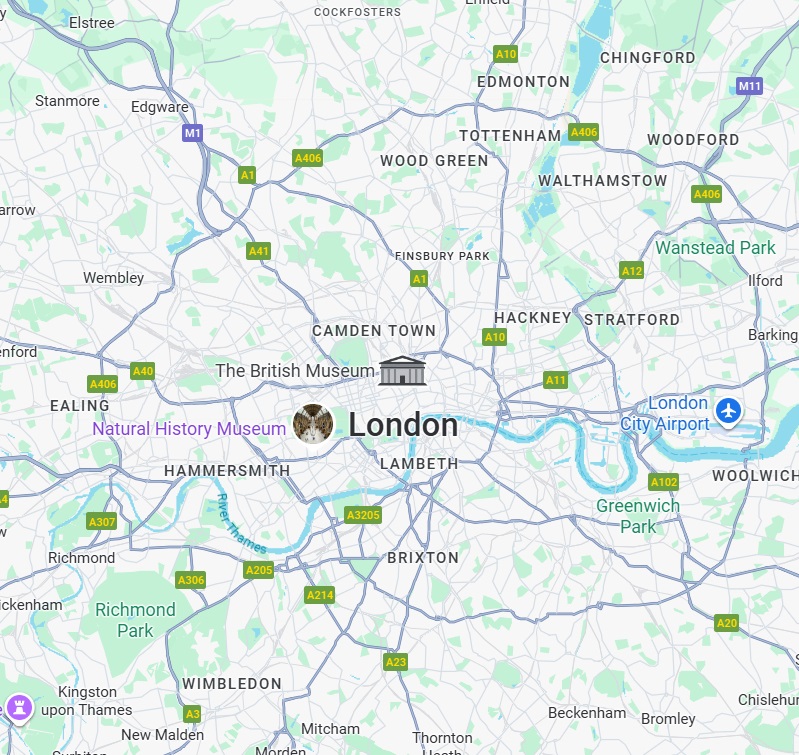Open the Richmond Park place label
Viewport: 799px width, 755px height.
tap(135, 619)
